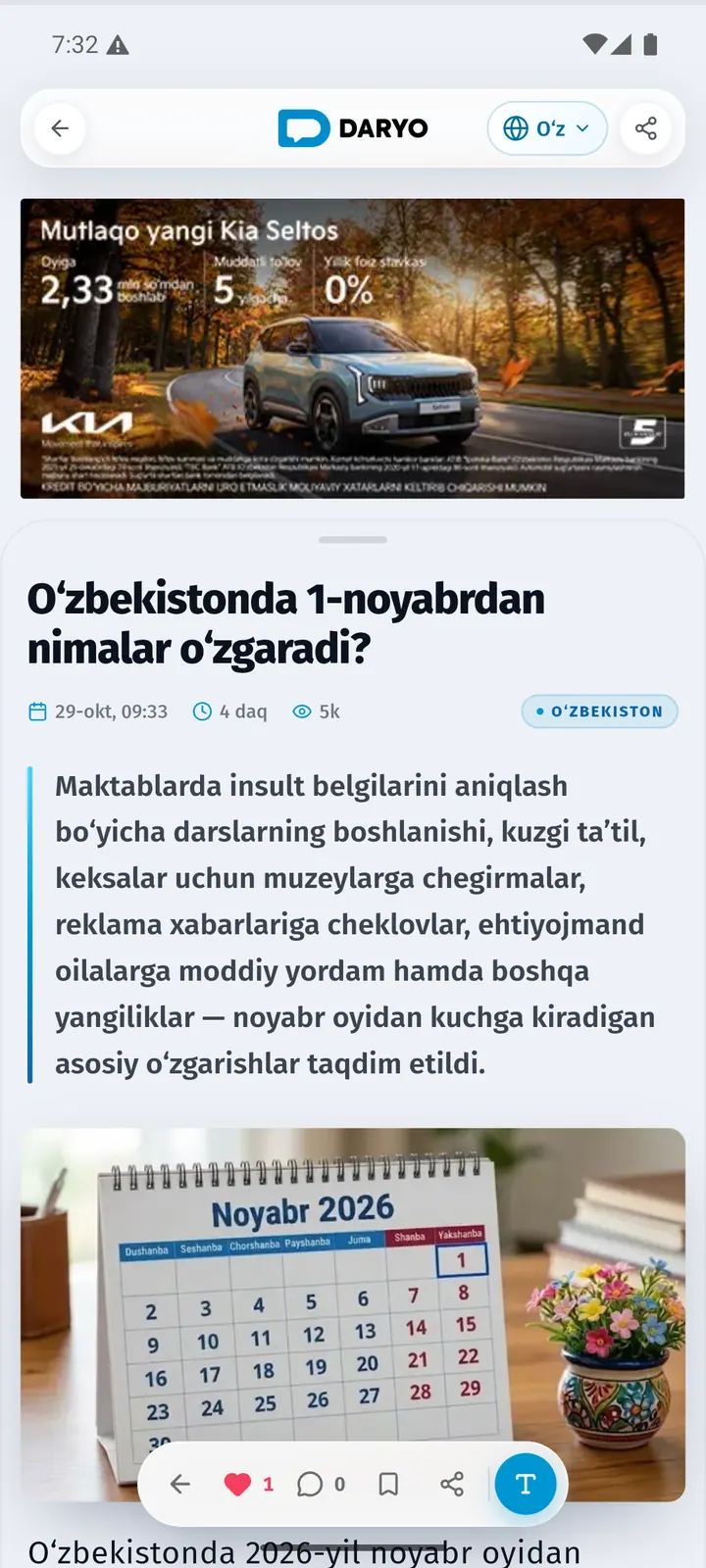Tap the back arrow in the floating toolbar

pos(180,1484)
